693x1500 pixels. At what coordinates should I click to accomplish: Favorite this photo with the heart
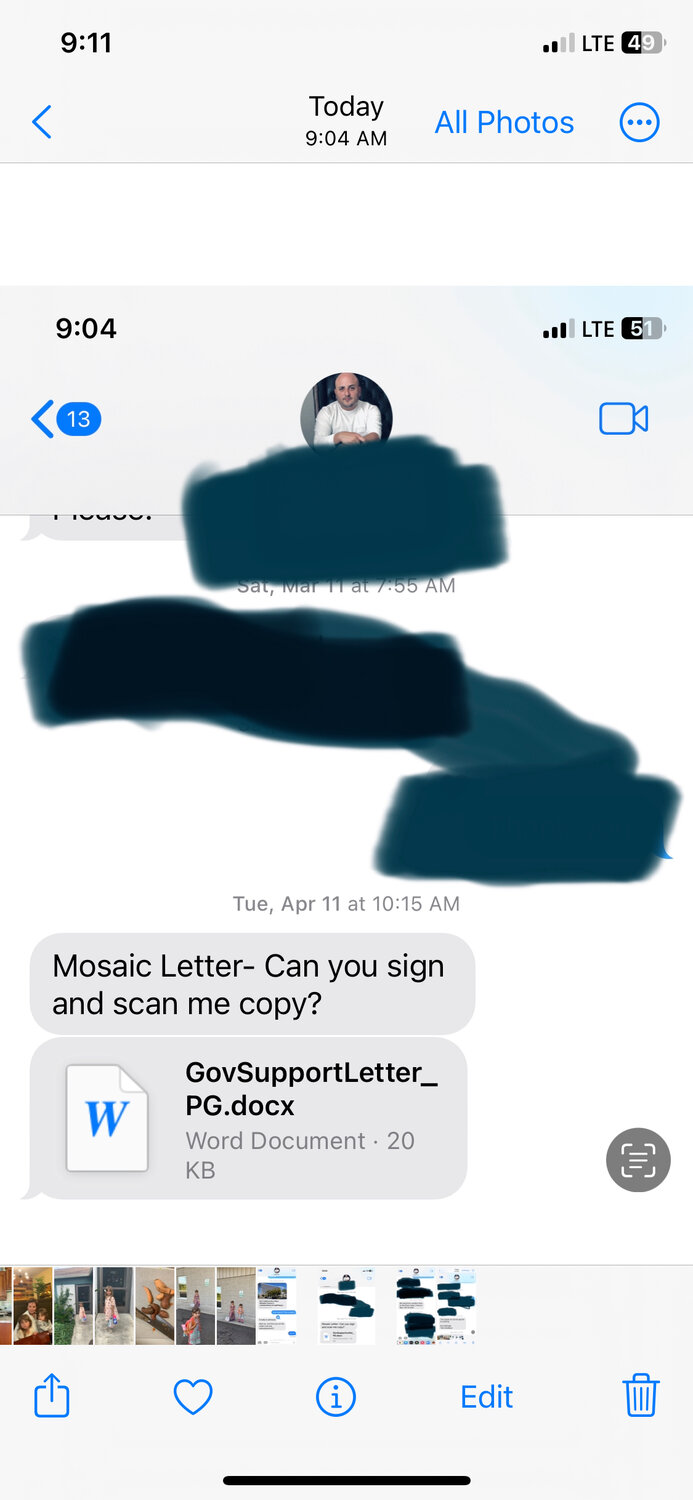click(193, 1396)
